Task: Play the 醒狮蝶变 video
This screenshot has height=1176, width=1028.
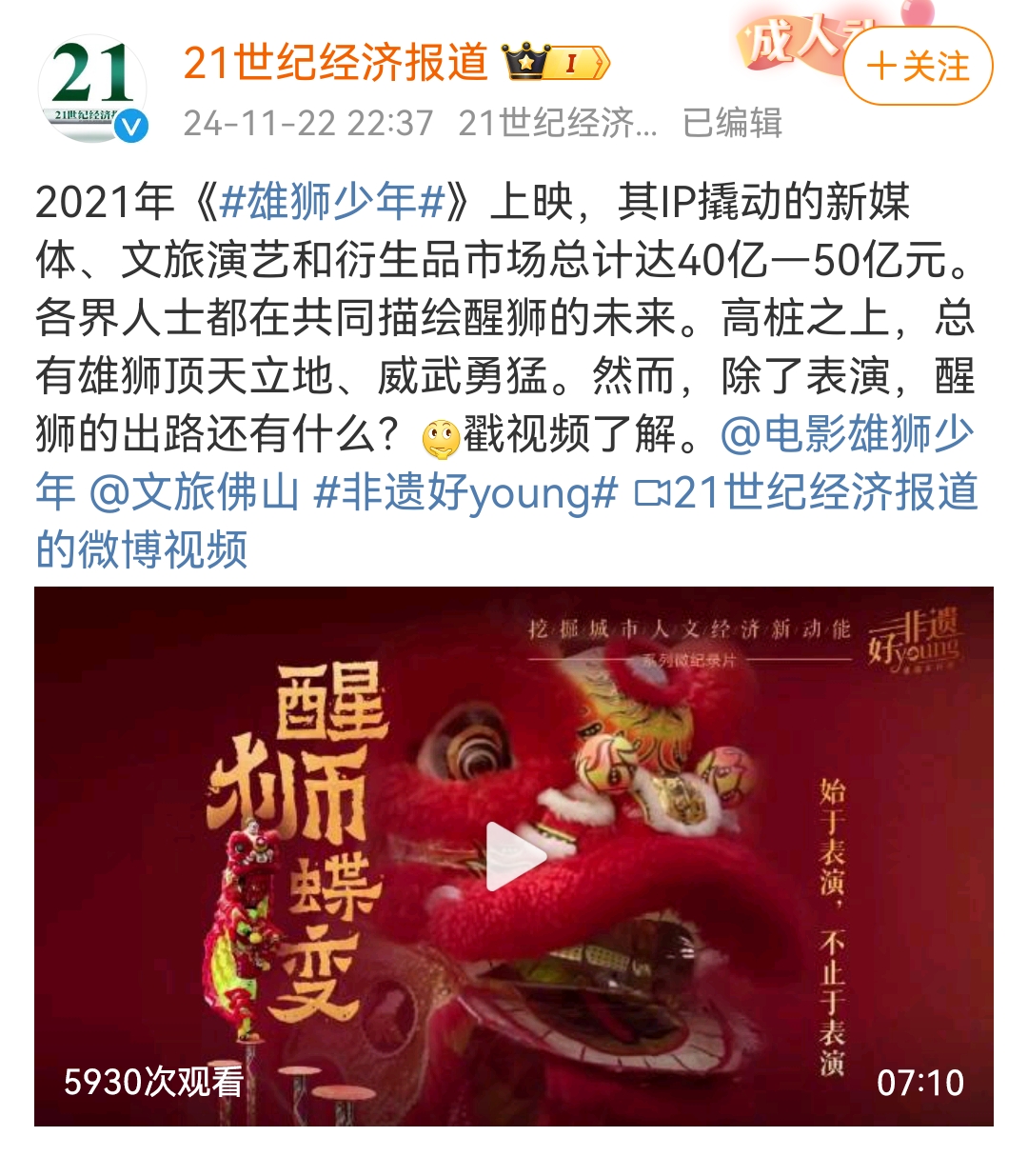Action: tap(514, 856)
